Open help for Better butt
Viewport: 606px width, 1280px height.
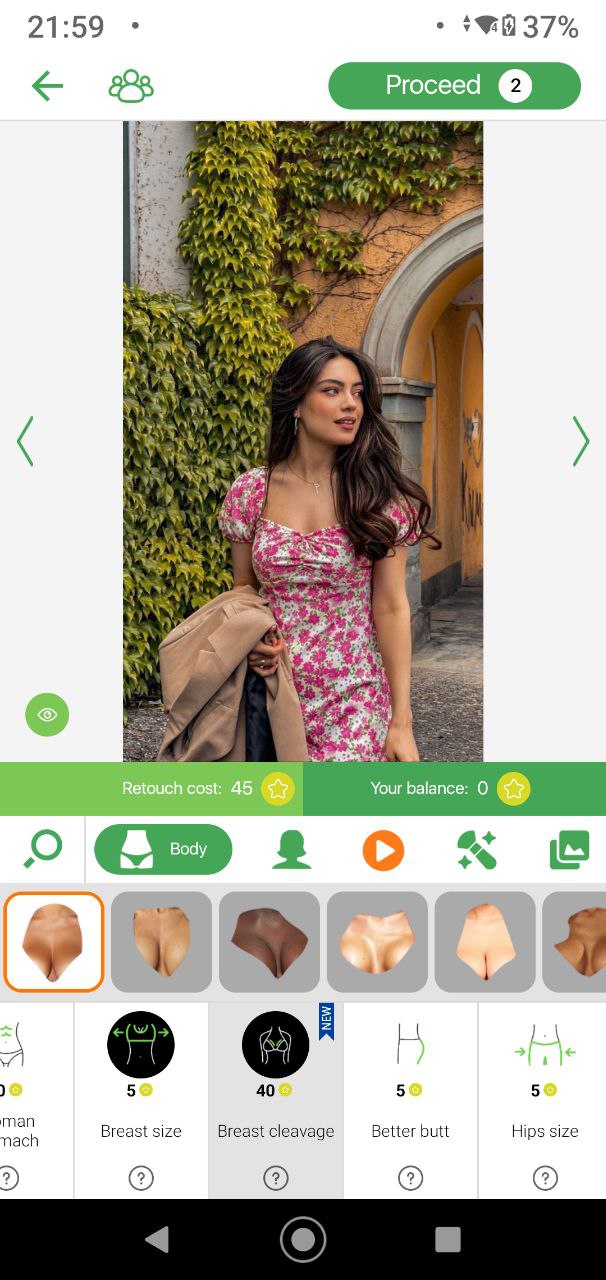tap(410, 1178)
